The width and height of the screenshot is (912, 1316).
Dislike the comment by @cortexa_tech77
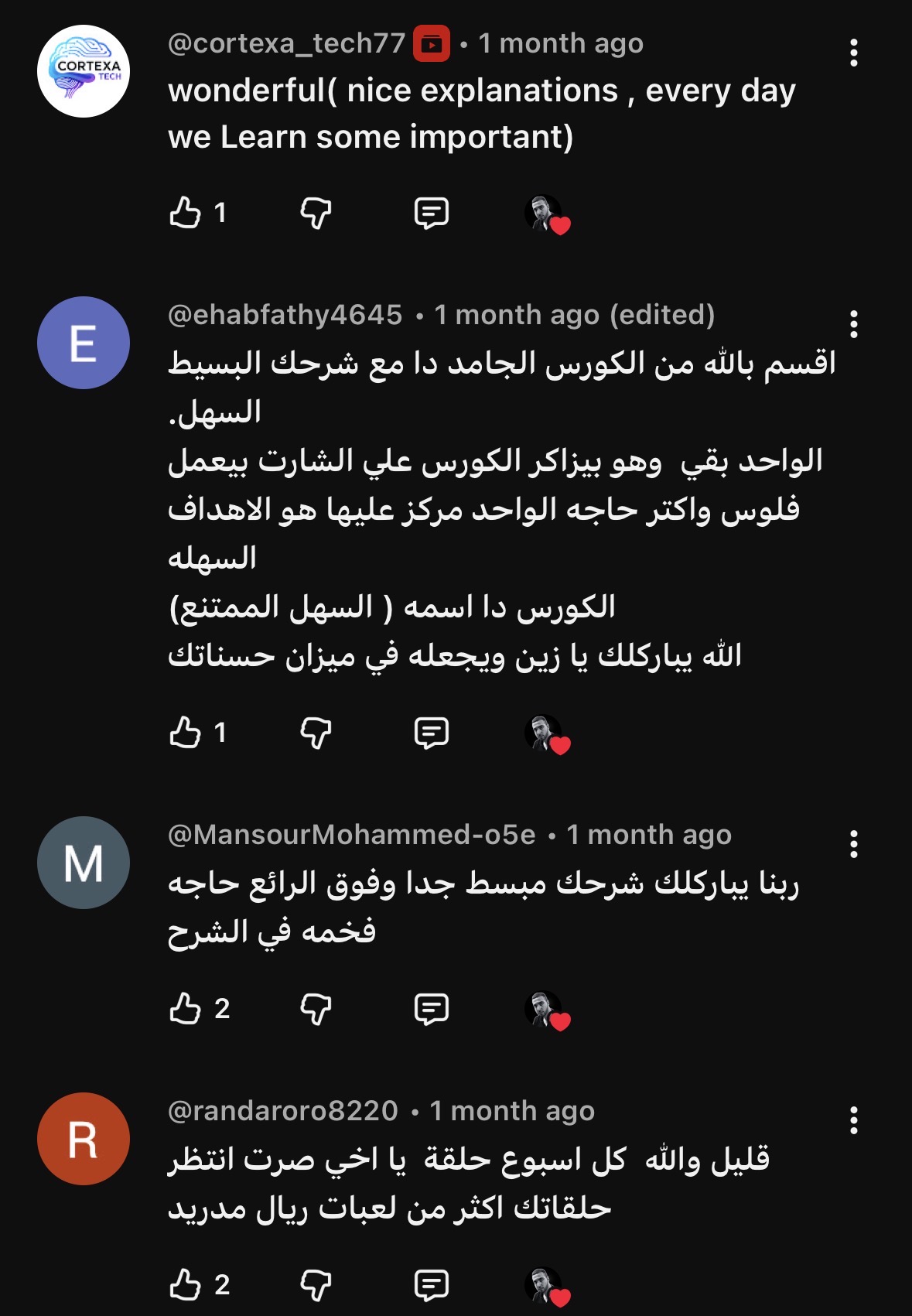pyautogui.click(x=316, y=212)
